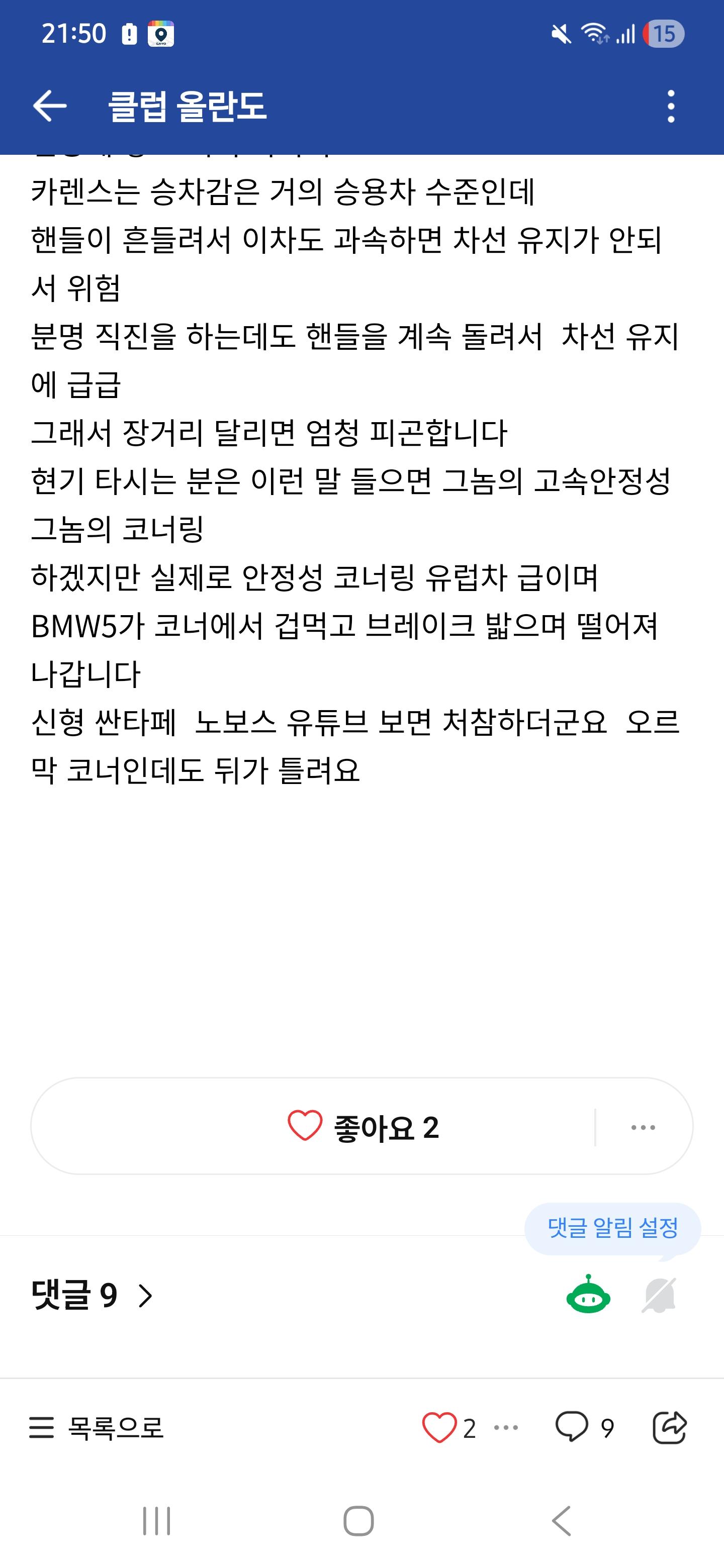Screen dimensions: 724x1568
Task: Tap the back arrow in the blue title bar
Action: [x=49, y=106]
